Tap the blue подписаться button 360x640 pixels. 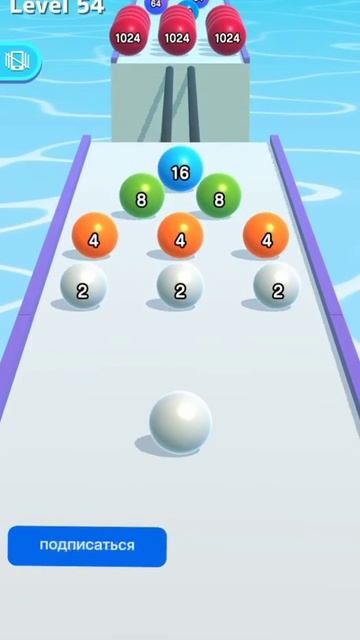(87, 546)
